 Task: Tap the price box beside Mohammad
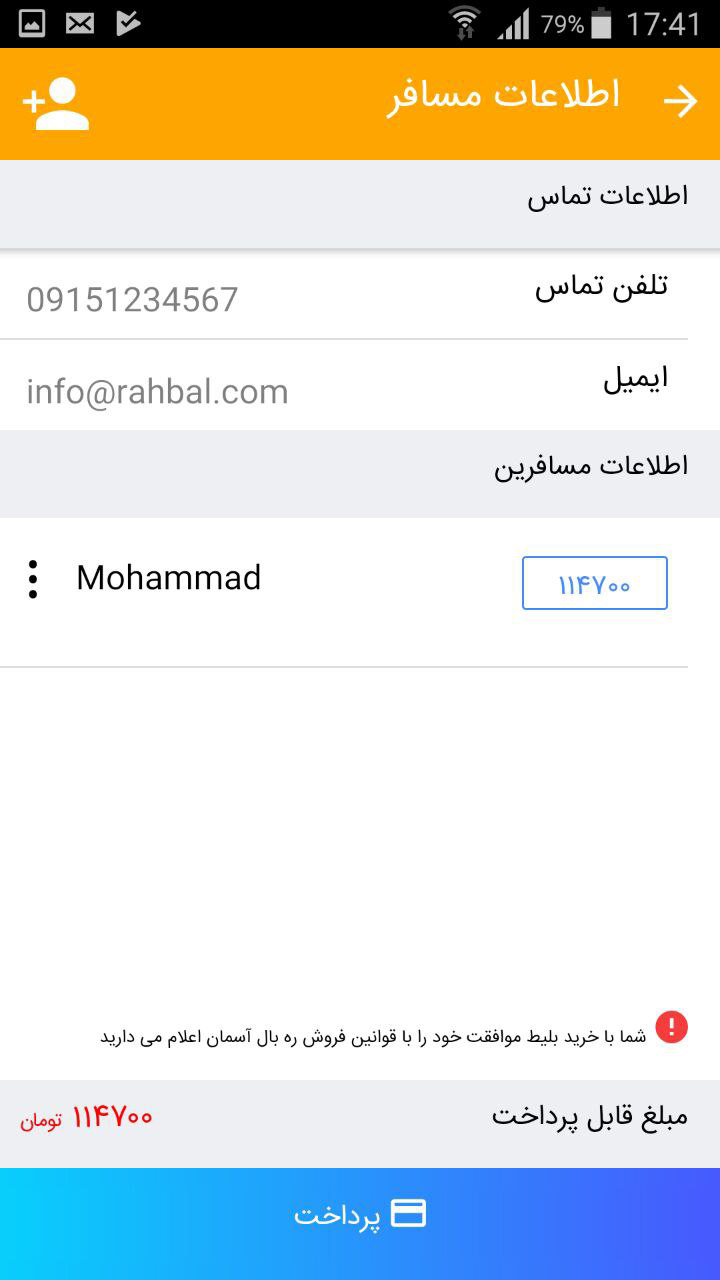coord(594,583)
